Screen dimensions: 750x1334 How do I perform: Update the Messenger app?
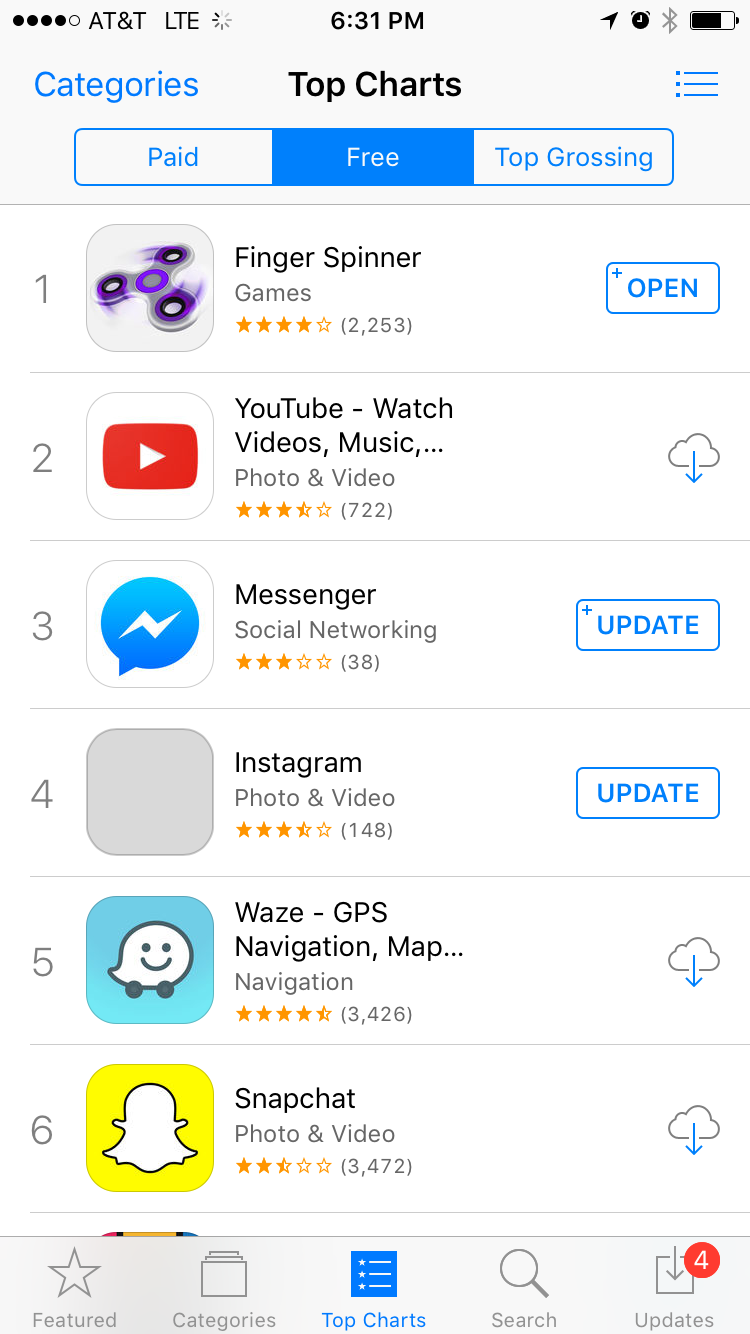pyautogui.click(x=647, y=625)
